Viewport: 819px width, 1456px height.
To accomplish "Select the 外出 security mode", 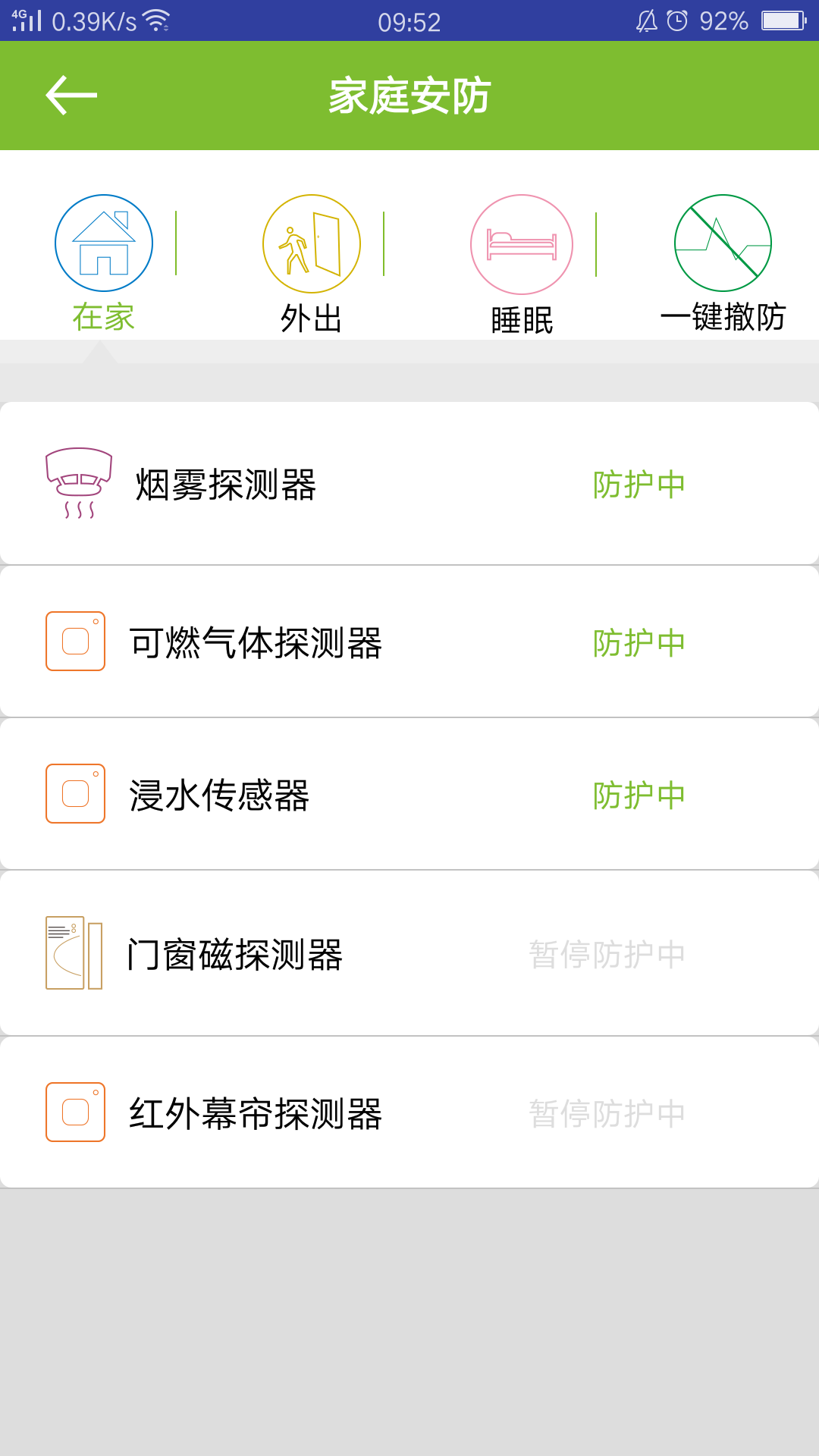I will click(312, 262).
